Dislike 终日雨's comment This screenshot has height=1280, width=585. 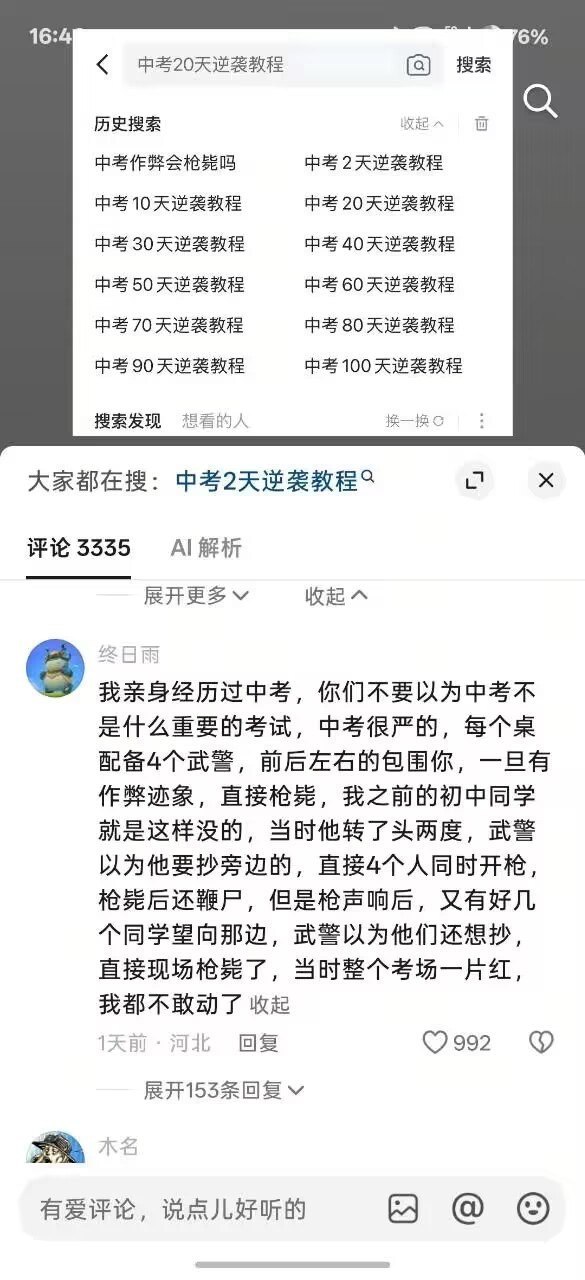pyautogui.click(x=541, y=1043)
